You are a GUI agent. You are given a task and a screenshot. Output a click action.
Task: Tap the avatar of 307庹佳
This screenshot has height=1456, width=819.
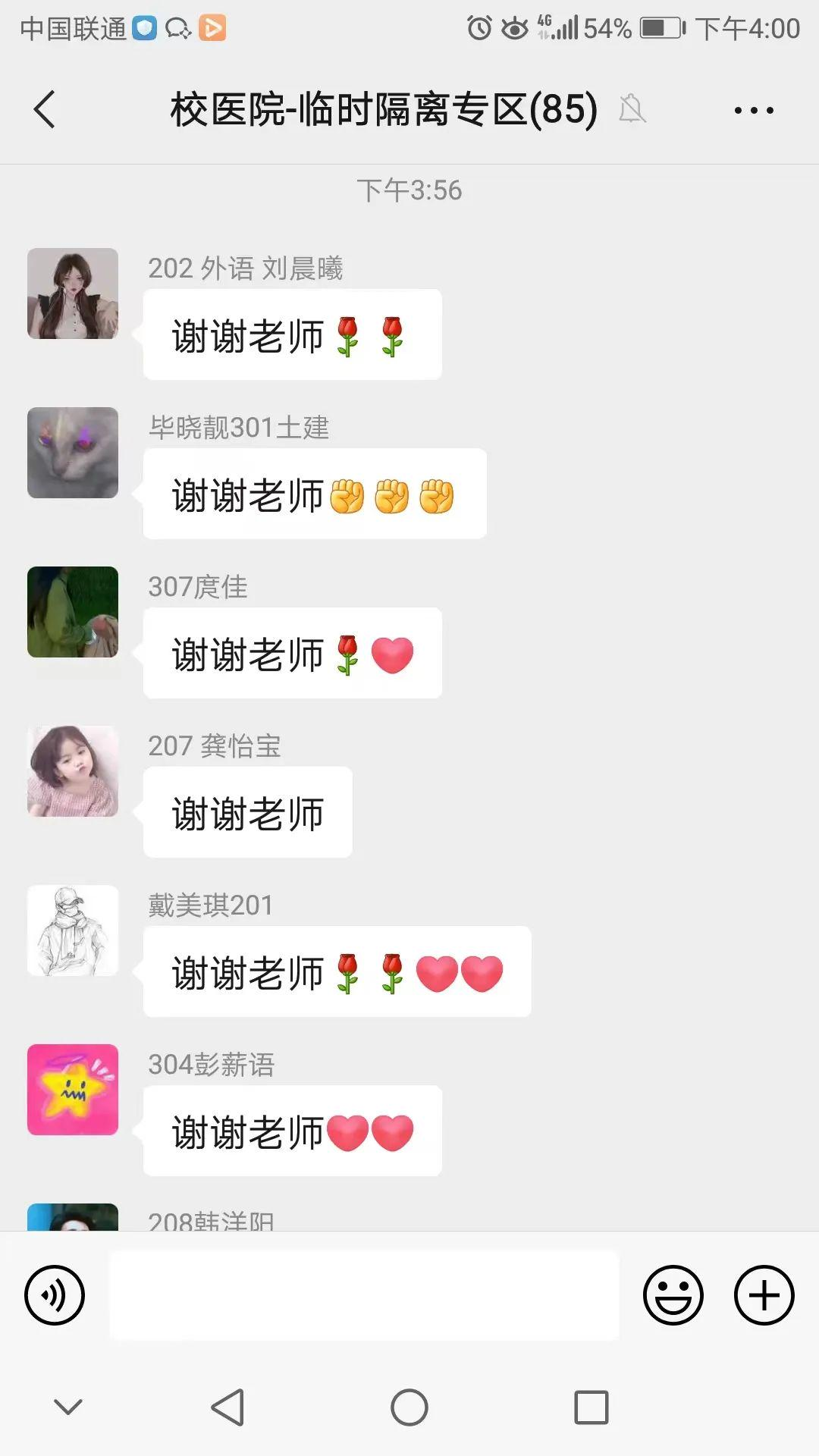click(73, 612)
